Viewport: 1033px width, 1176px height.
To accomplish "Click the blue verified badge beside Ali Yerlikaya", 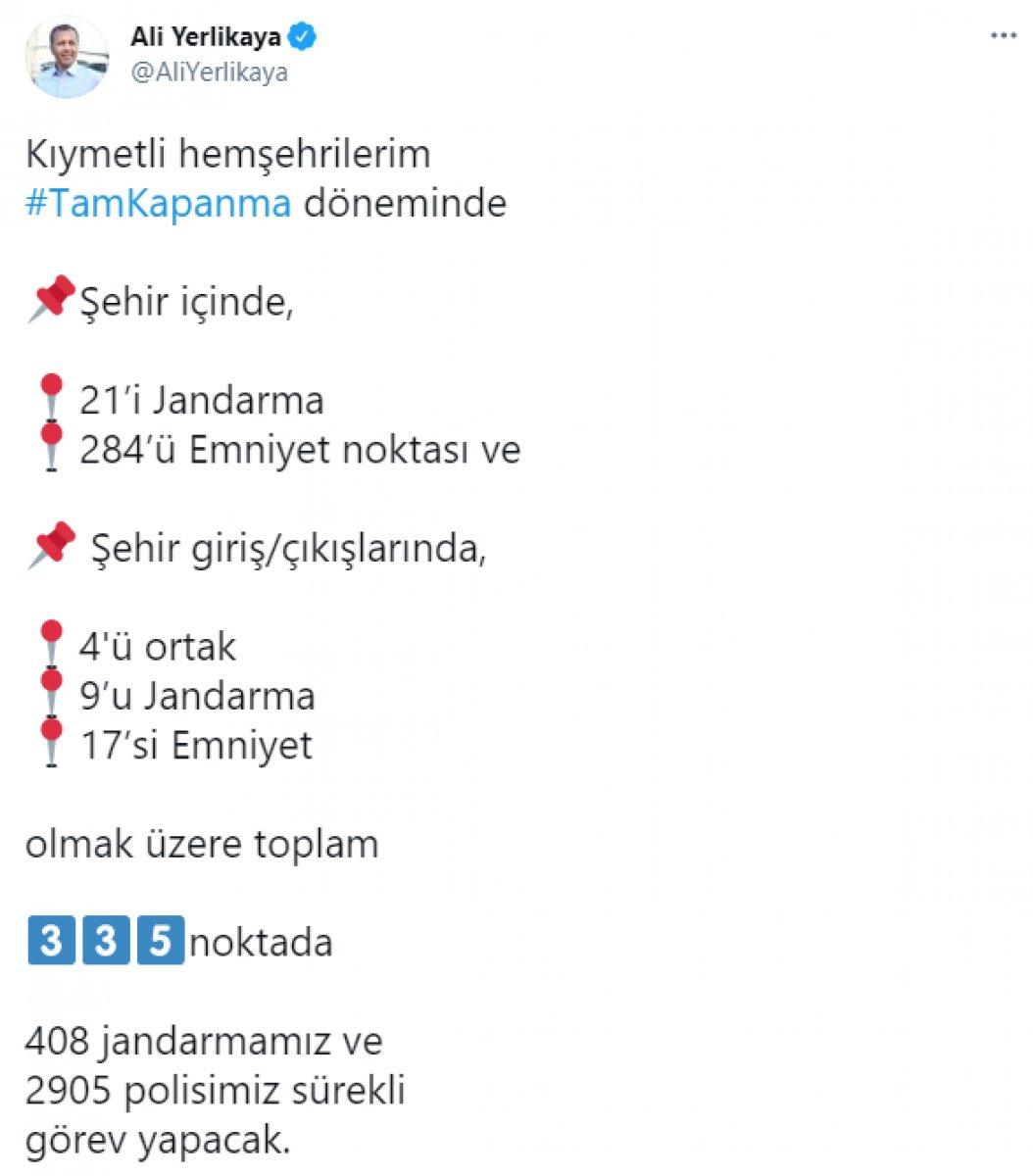I will pyautogui.click(x=303, y=34).
